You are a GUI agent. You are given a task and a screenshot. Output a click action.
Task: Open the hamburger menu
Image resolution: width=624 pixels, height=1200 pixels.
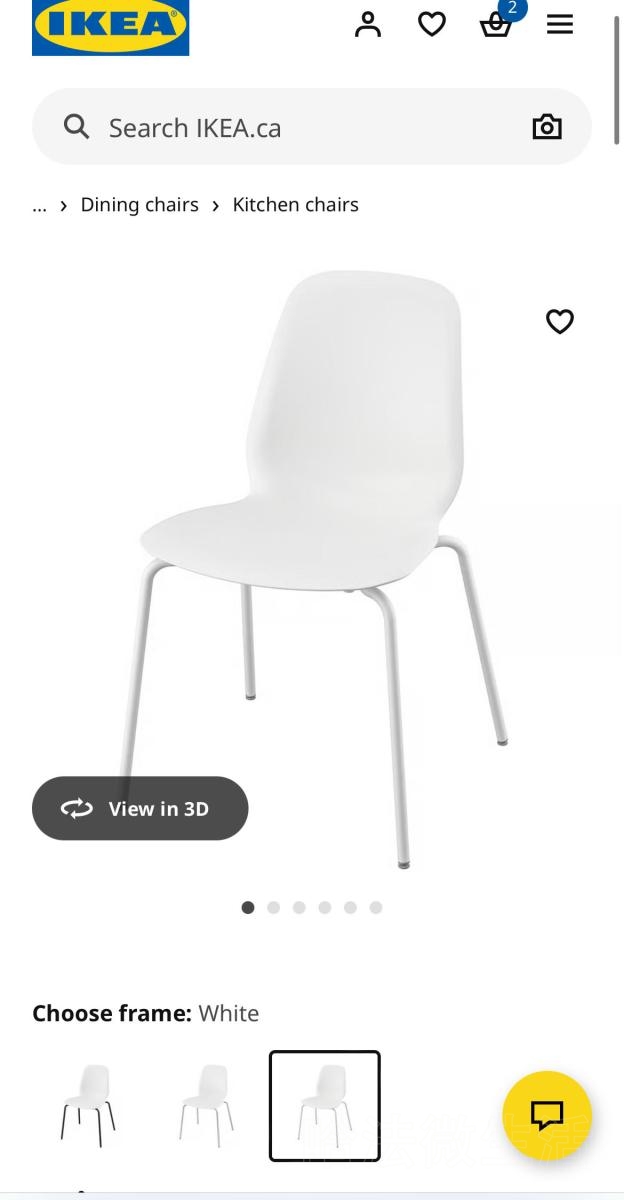560,24
